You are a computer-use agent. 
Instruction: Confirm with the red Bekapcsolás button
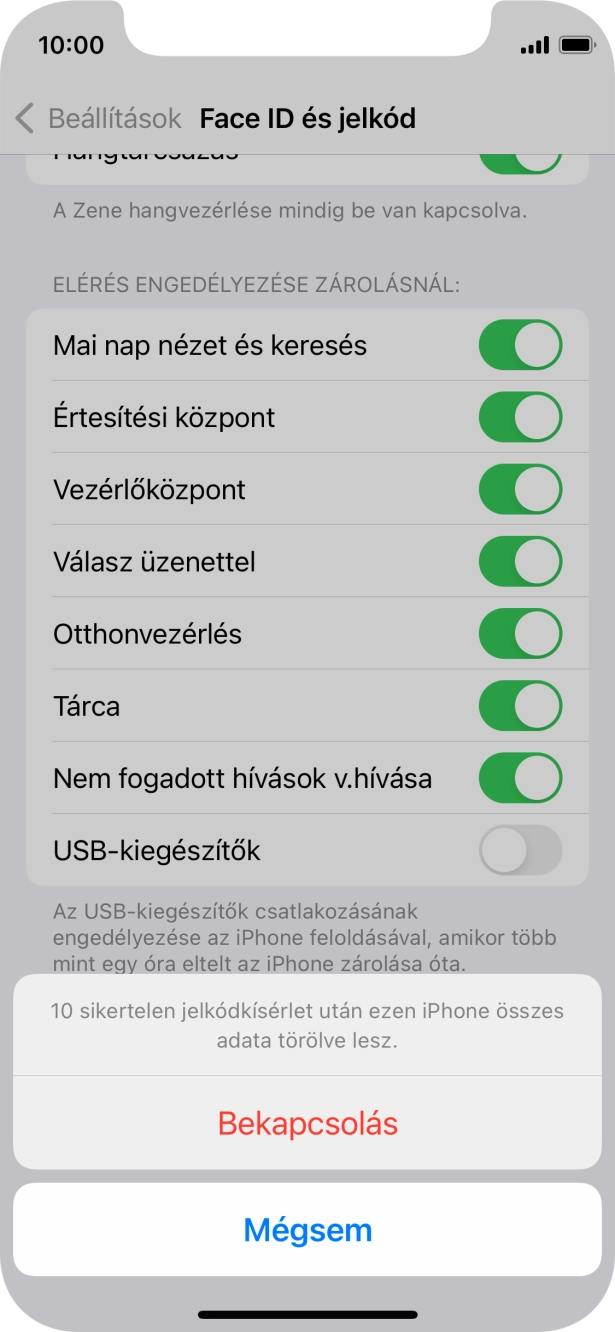click(x=307, y=1123)
